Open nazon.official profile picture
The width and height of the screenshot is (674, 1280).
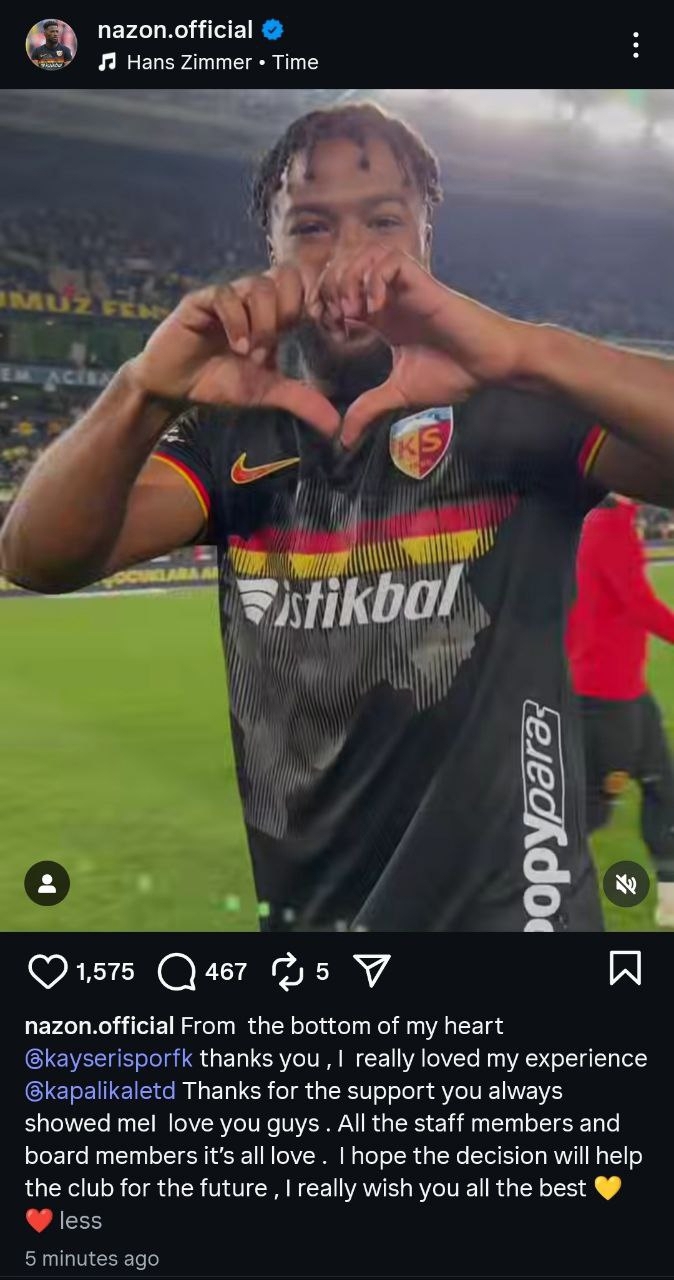click(51, 45)
